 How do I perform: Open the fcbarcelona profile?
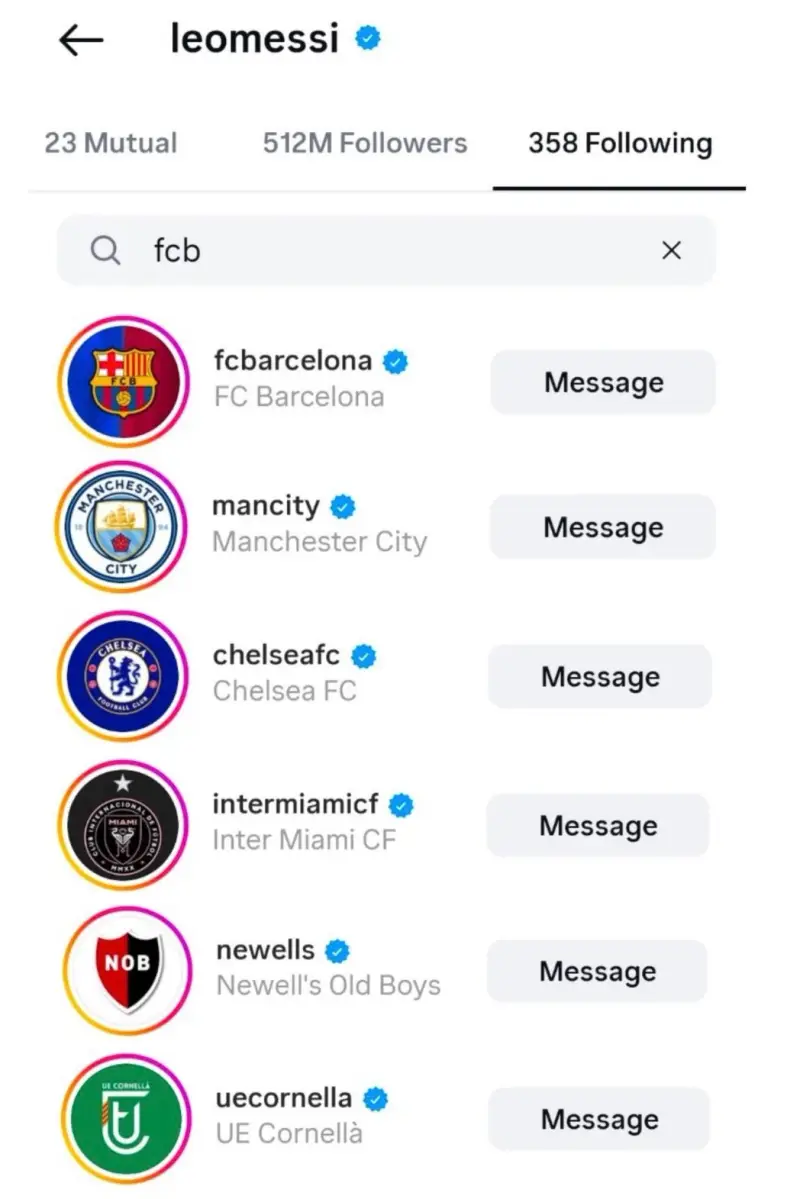293,361
